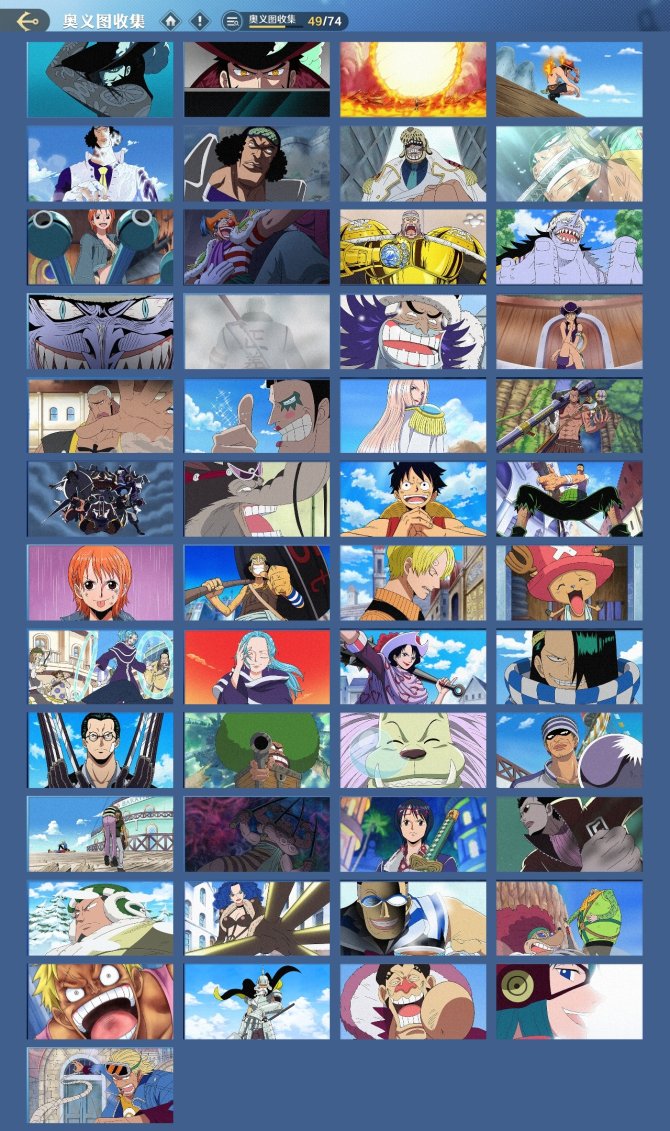Viewport: 670px width, 1131px height.
Task: Open the golden armored character tile
Action: pyautogui.click(x=413, y=247)
